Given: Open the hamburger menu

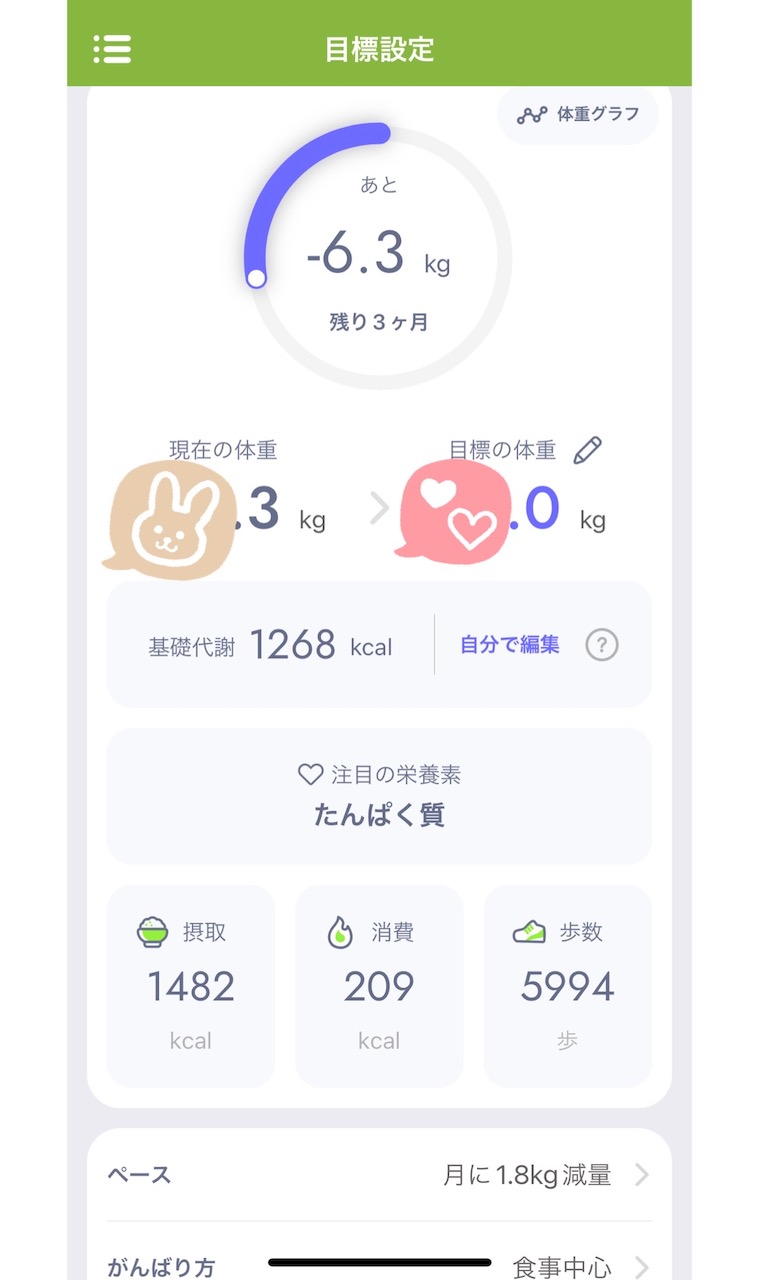Looking at the screenshot, I should [x=112, y=49].
